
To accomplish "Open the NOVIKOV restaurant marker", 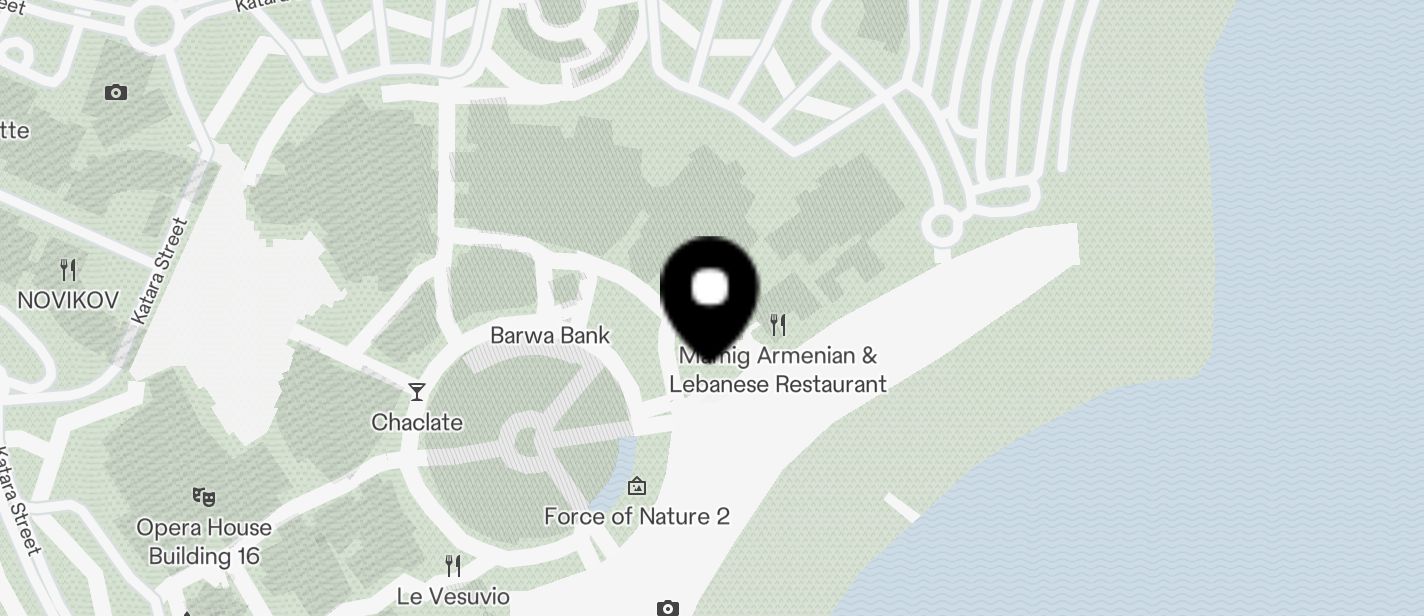I will click(x=68, y=270).
